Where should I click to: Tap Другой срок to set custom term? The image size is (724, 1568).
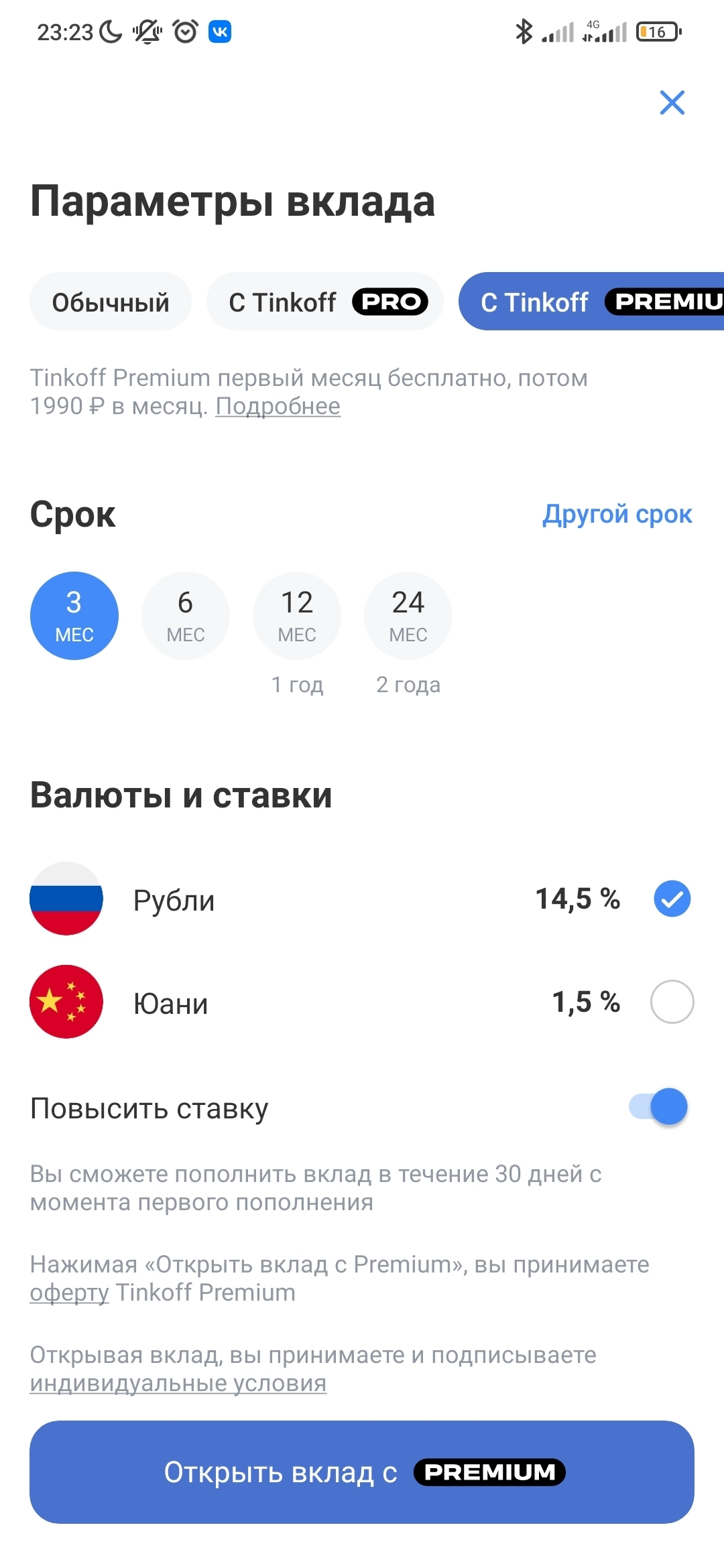tap(617, 514)
